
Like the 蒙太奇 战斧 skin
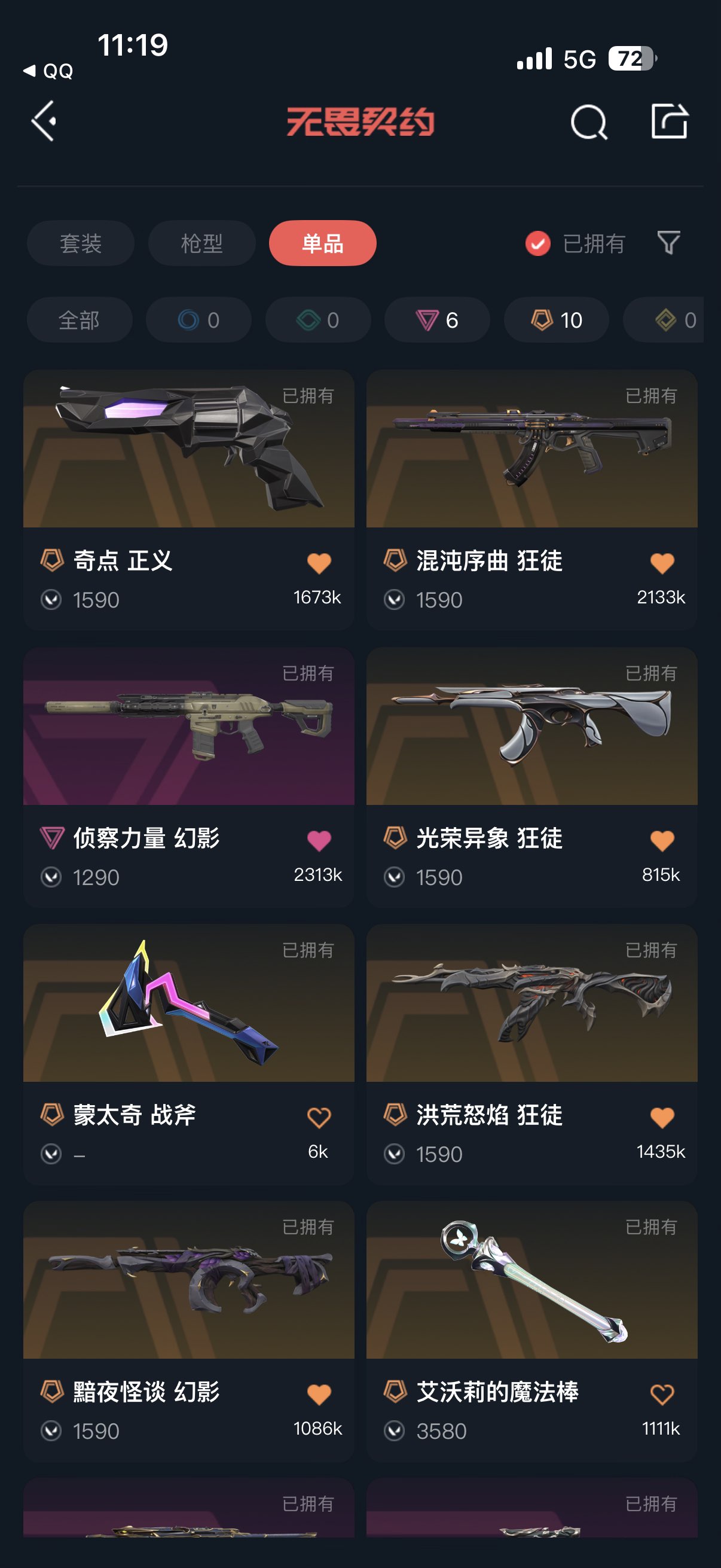pos(319,1118)
